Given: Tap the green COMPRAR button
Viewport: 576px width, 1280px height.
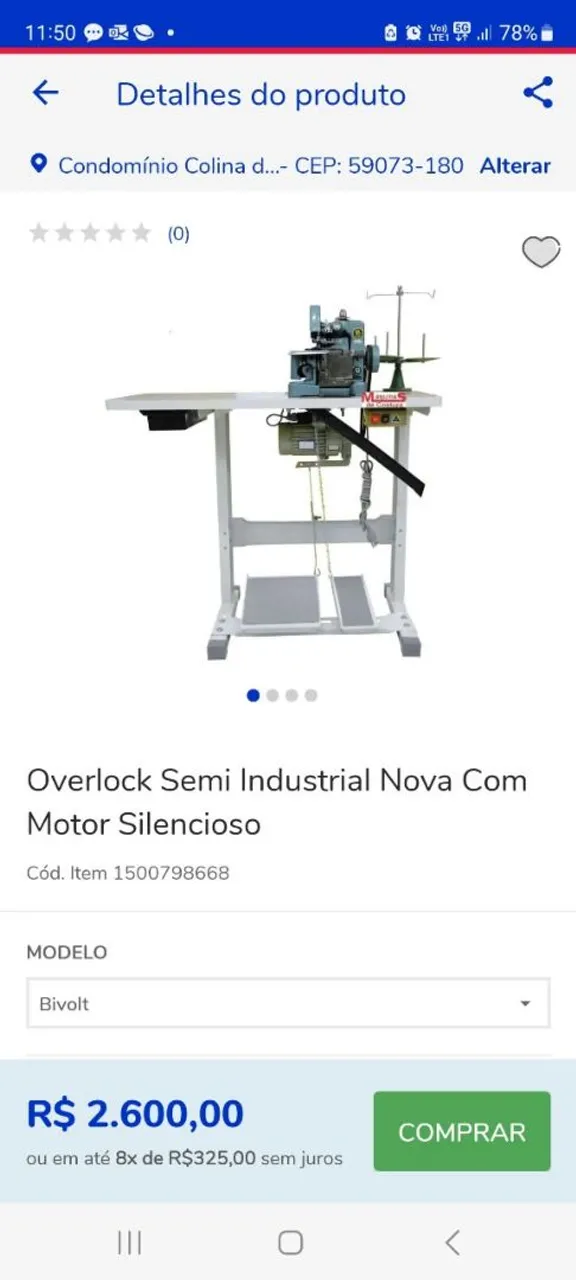Looking at the screenshot, I should tap(462, 1131).
